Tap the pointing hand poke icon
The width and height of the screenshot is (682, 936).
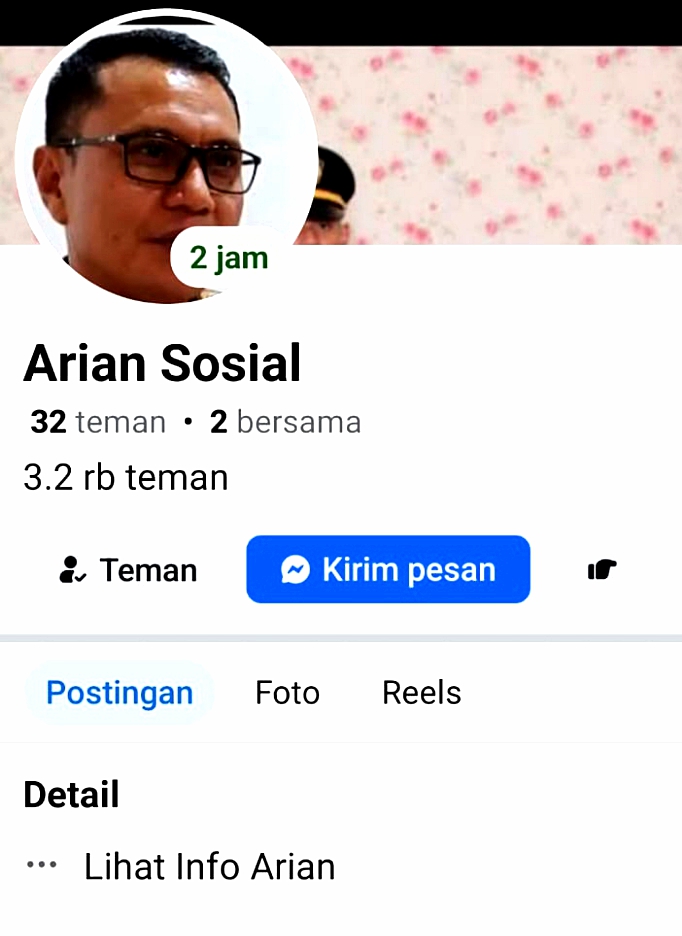point(601,570)
